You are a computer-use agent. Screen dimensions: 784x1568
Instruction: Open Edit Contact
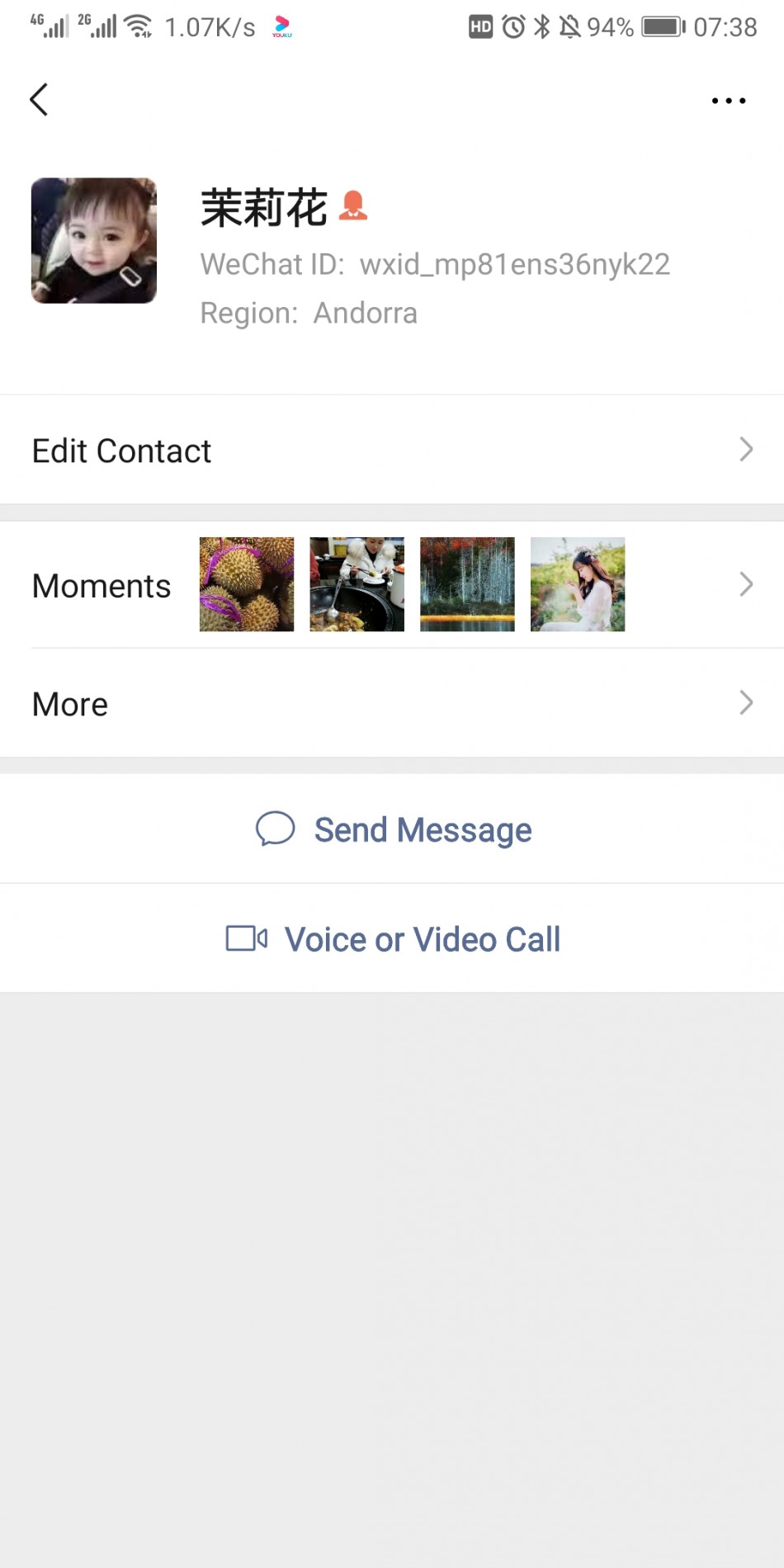tap(392, 451)
